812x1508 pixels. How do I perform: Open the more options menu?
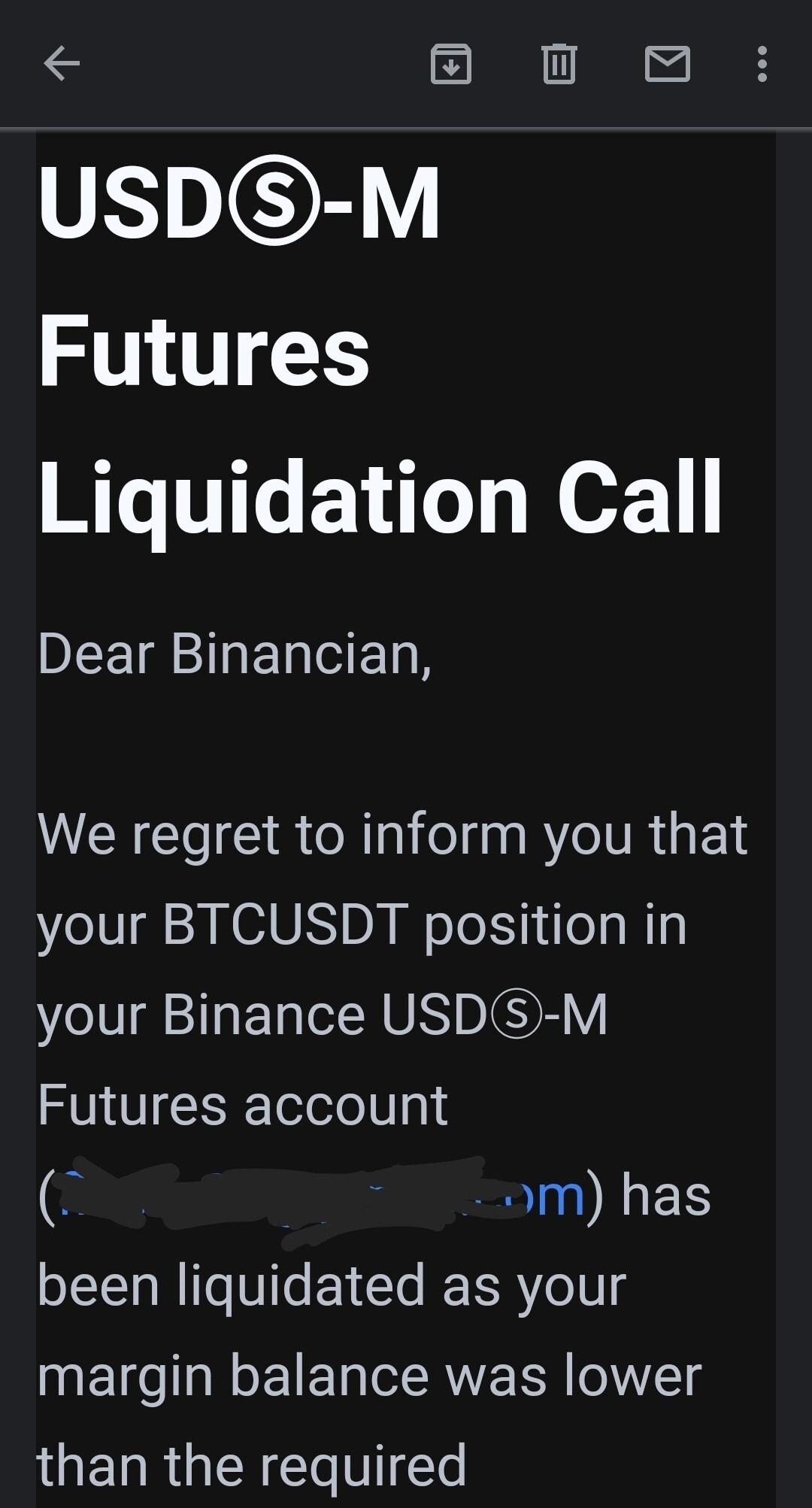(x=762, y=64)
